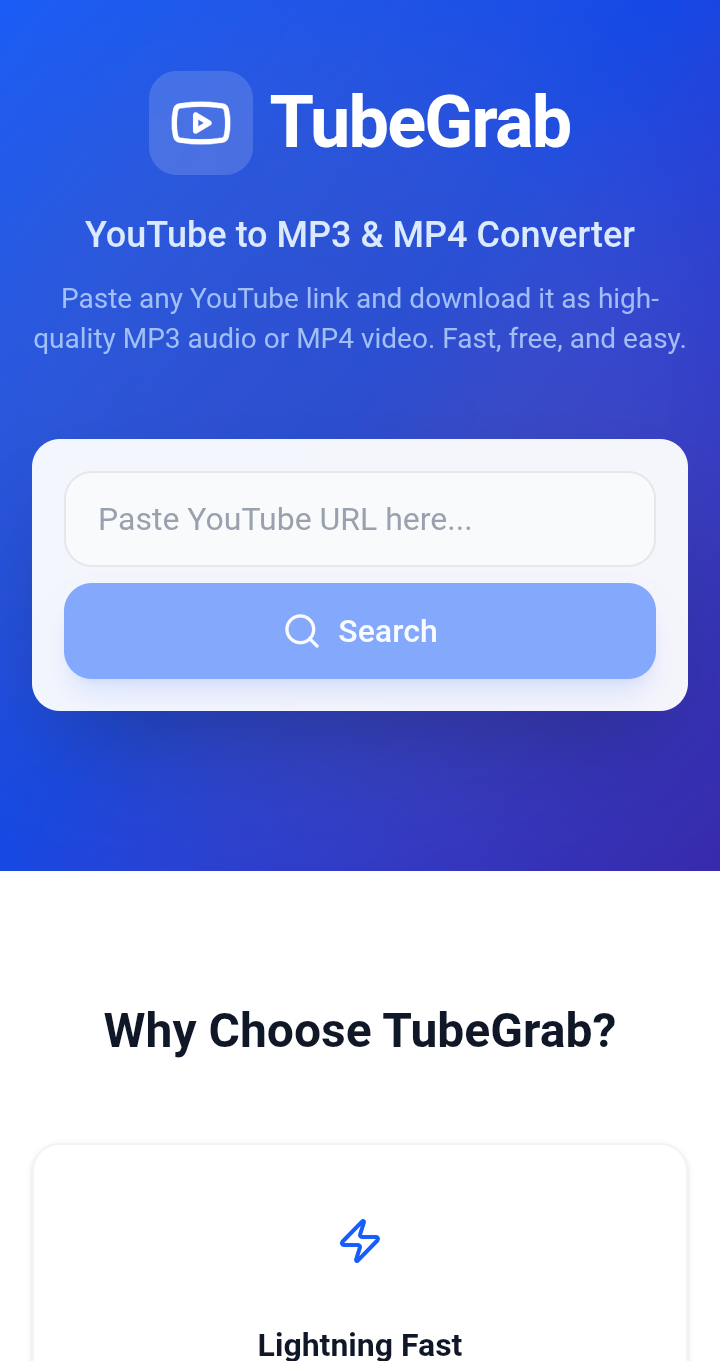This screenshot has height=1361, width=720.
Task: Click the Lightning Fast card title
Action: pos(360,1345)
